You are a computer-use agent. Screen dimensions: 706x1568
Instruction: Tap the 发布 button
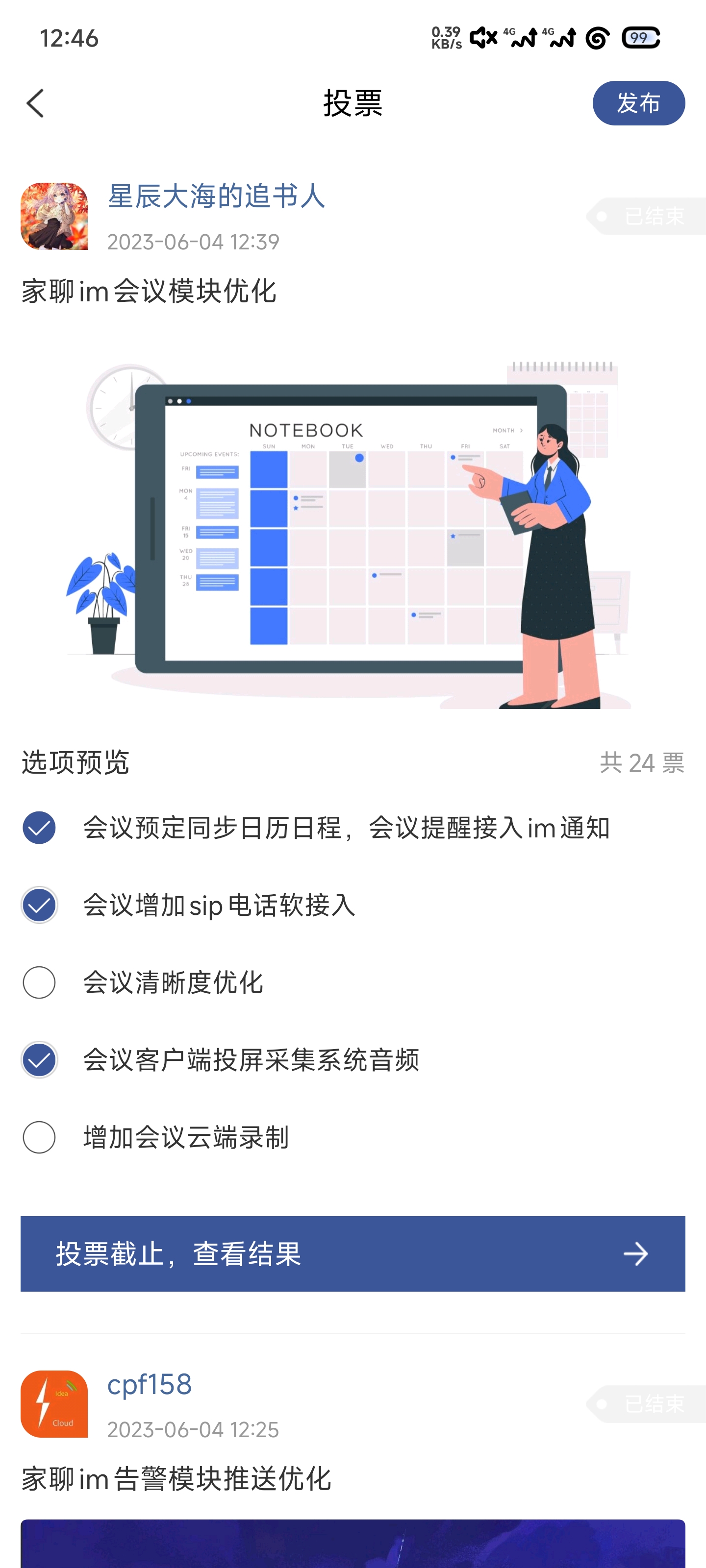[638, 103]
